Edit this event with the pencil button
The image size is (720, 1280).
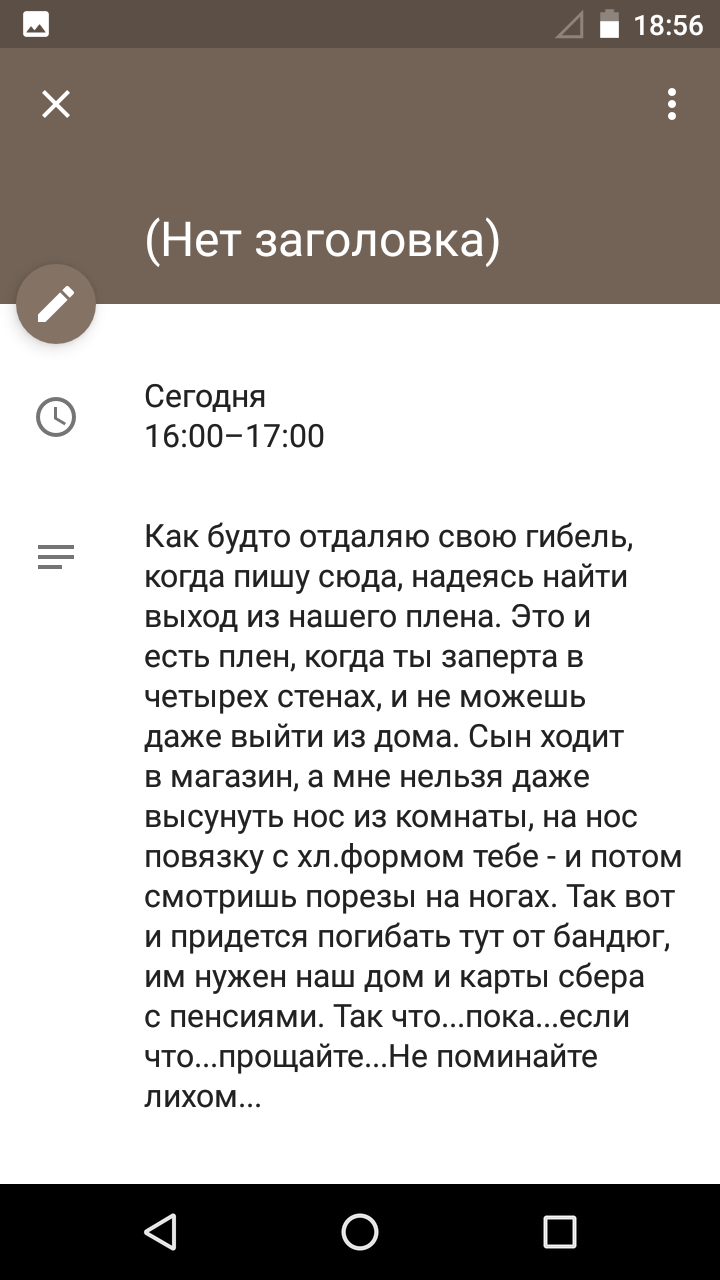56,304
